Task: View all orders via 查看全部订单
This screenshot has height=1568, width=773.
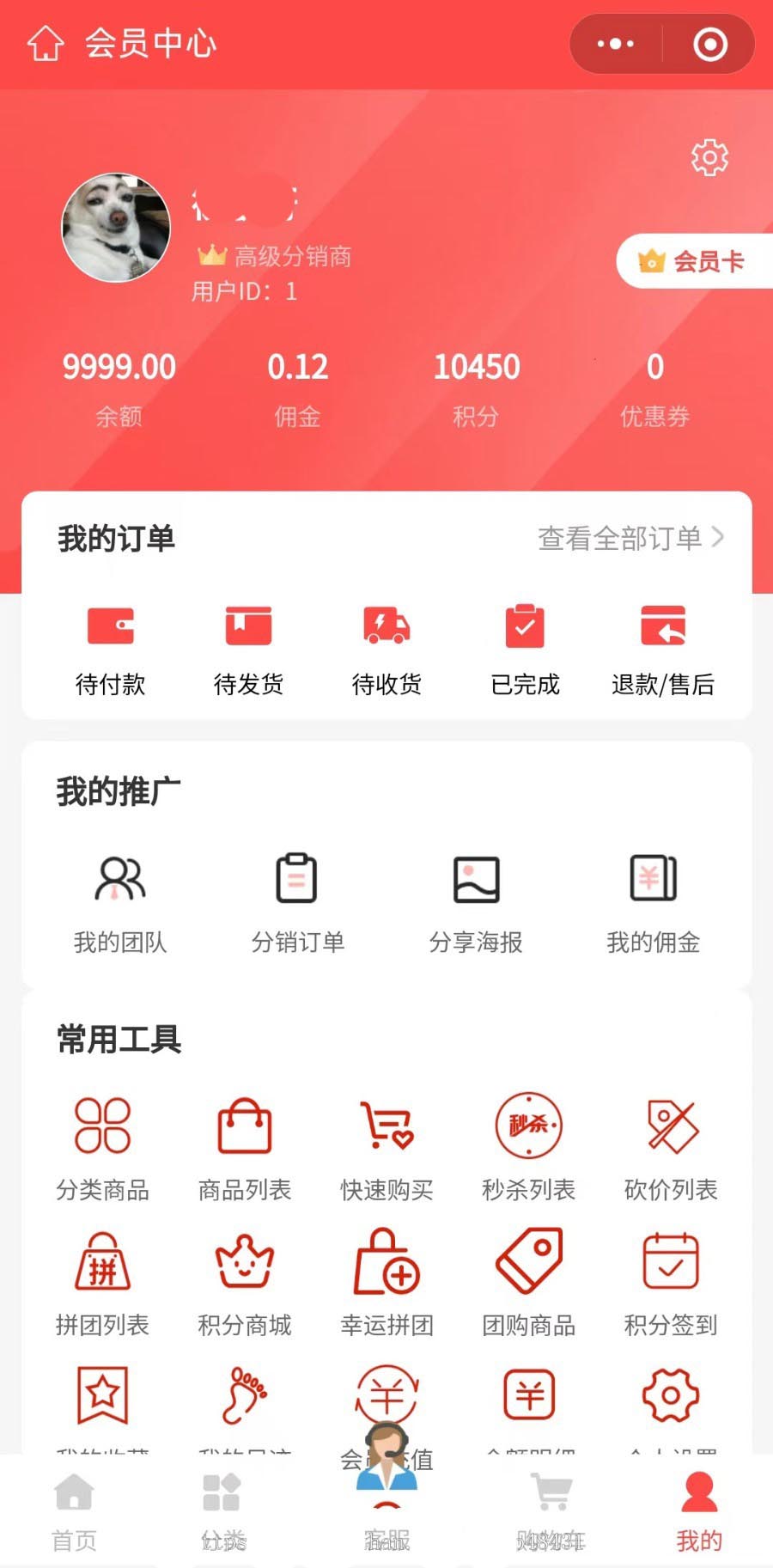Action: click(x=630, y=539)
